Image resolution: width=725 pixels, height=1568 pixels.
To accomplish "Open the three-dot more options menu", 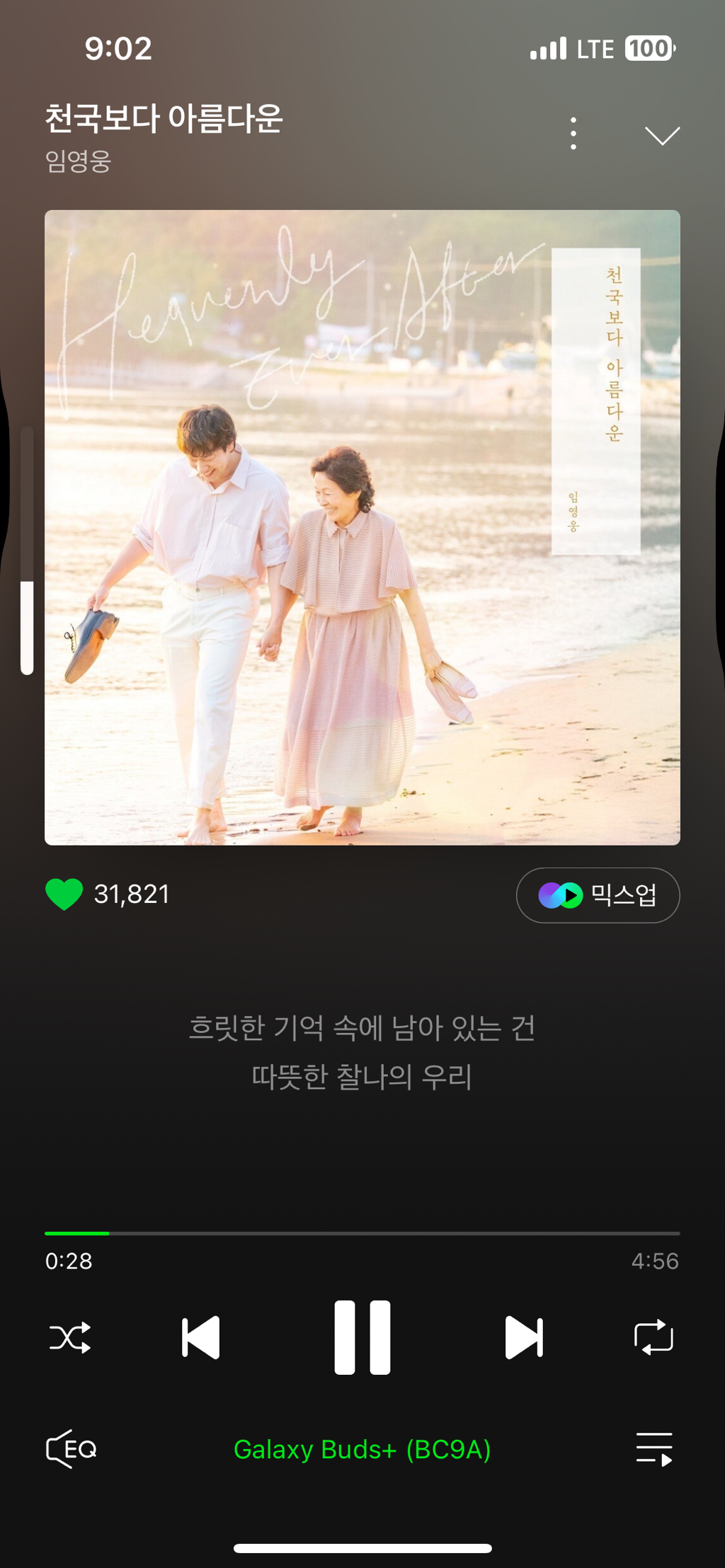I will point(573,134).
